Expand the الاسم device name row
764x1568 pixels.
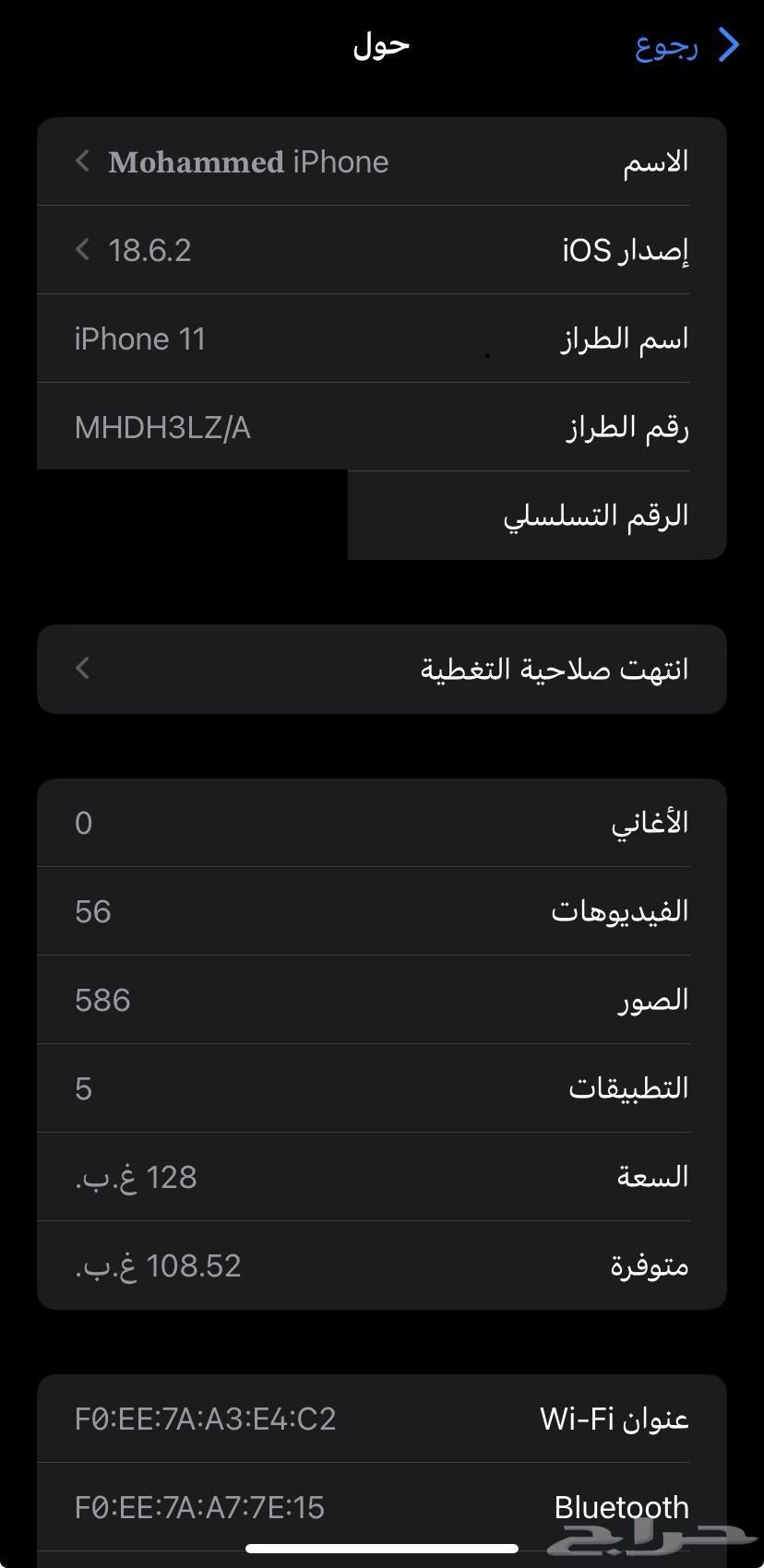(x=369, y=161)
